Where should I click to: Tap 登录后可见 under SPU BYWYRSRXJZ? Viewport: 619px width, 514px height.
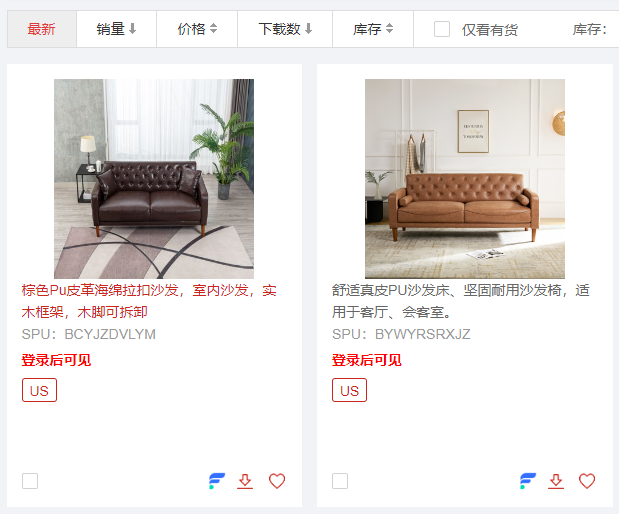click(367, 360)
